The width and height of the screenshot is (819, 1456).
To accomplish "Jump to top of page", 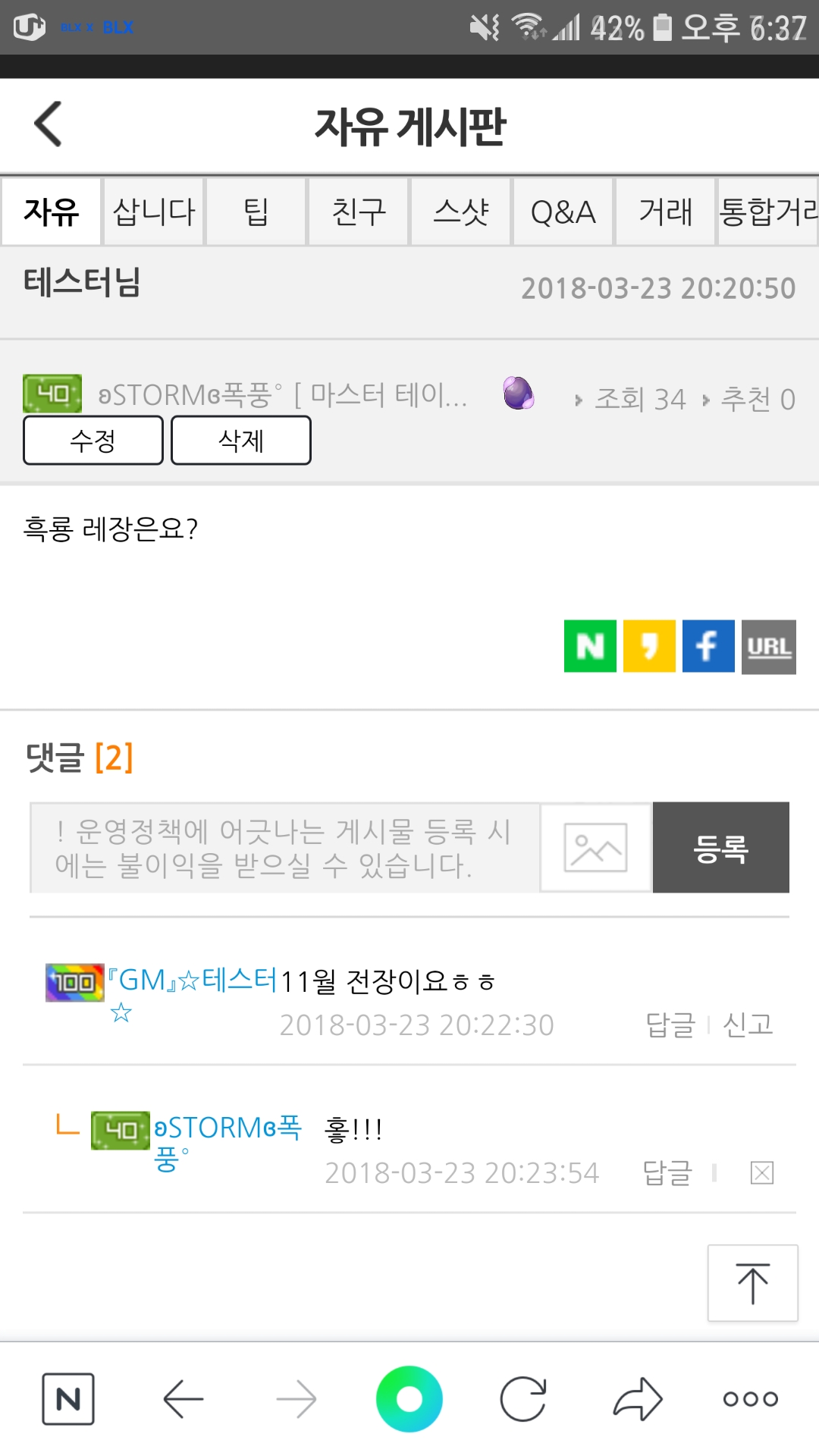I will [752, 1283].
